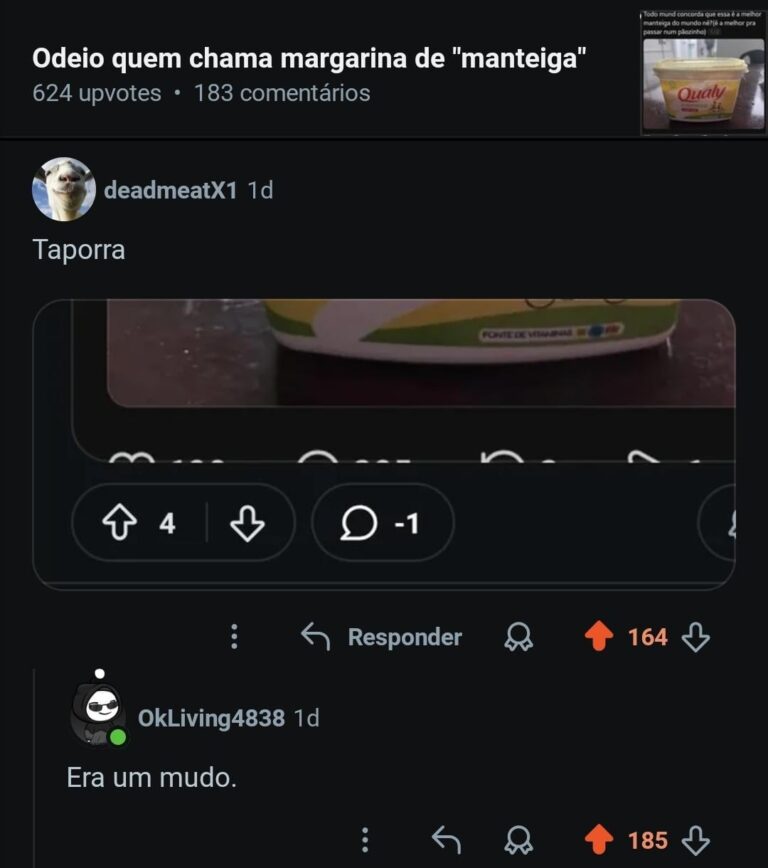Upvote deadmeatX1's comment with 164 points

pyautogui.click(x=599, y=637)
